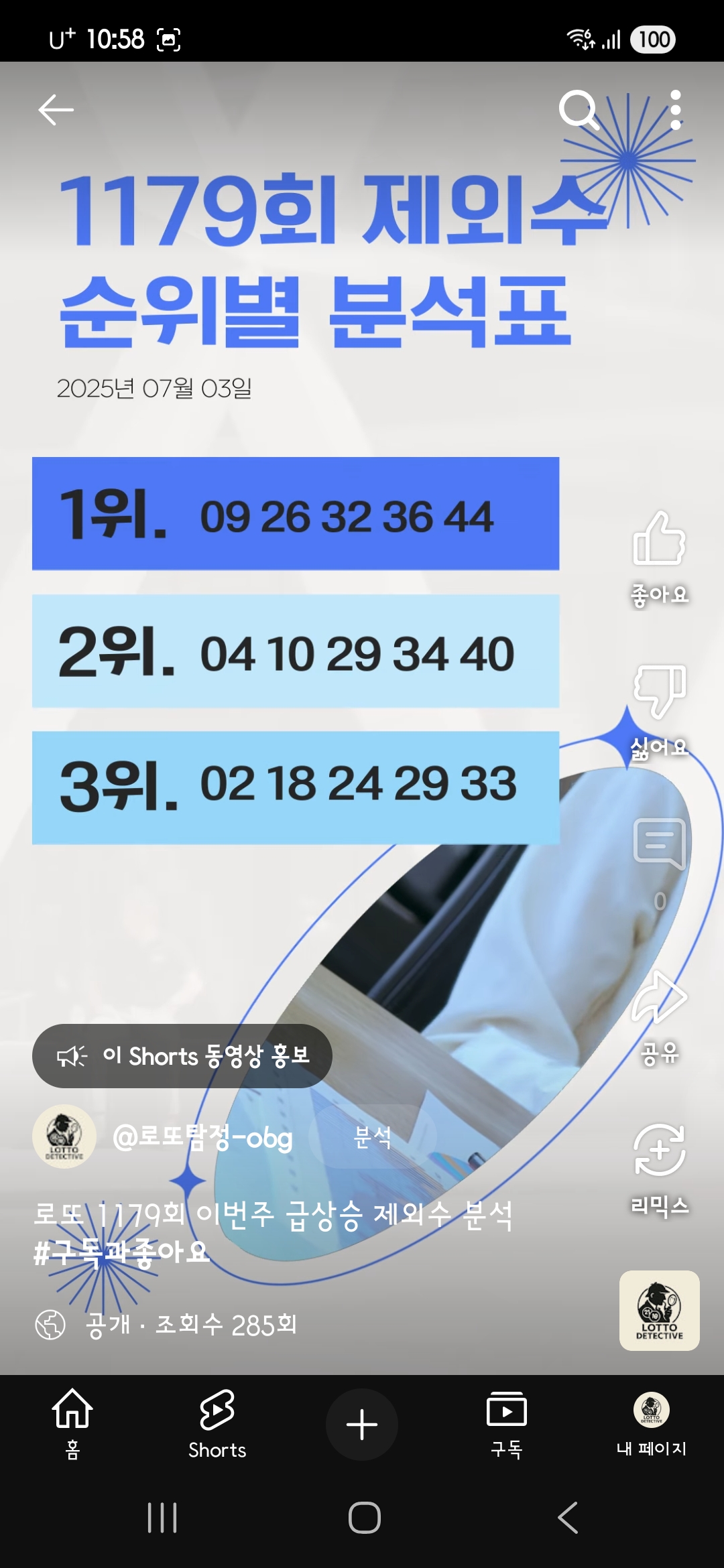724x1568 pixels.
Task: Open the three-dot overflow menu
Action: pos(676,110)
